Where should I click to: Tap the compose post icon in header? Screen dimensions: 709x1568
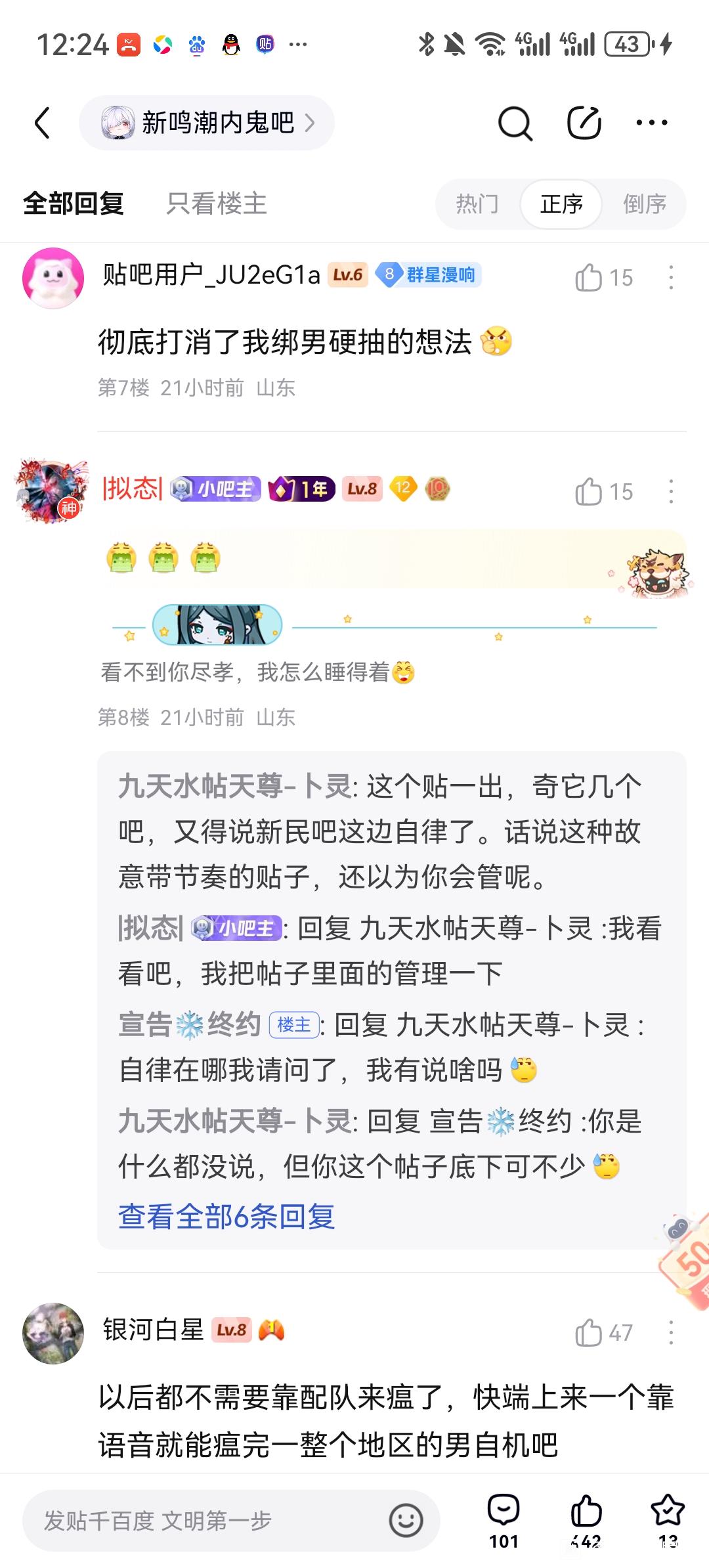coord(584,123)
